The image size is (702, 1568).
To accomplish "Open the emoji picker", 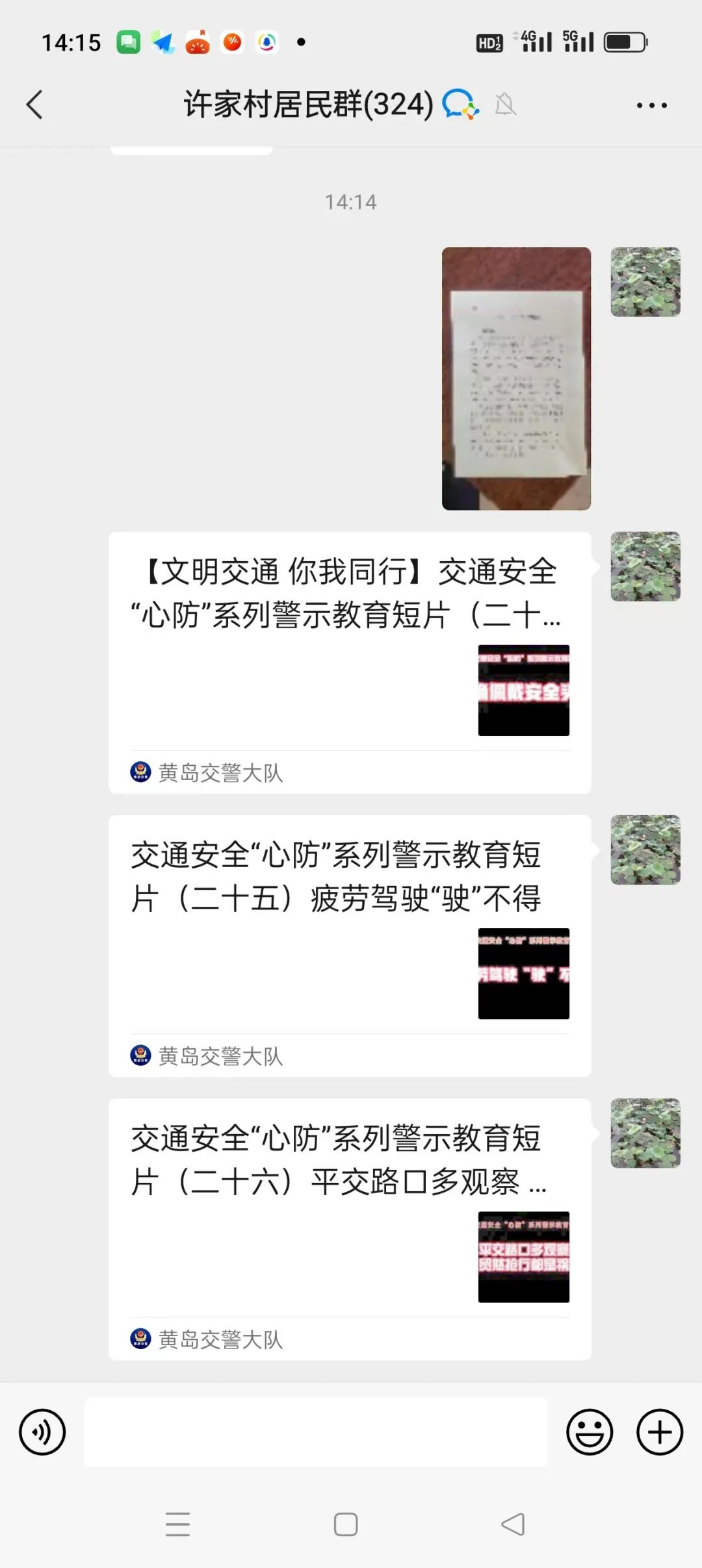I will pos(590,1432).
